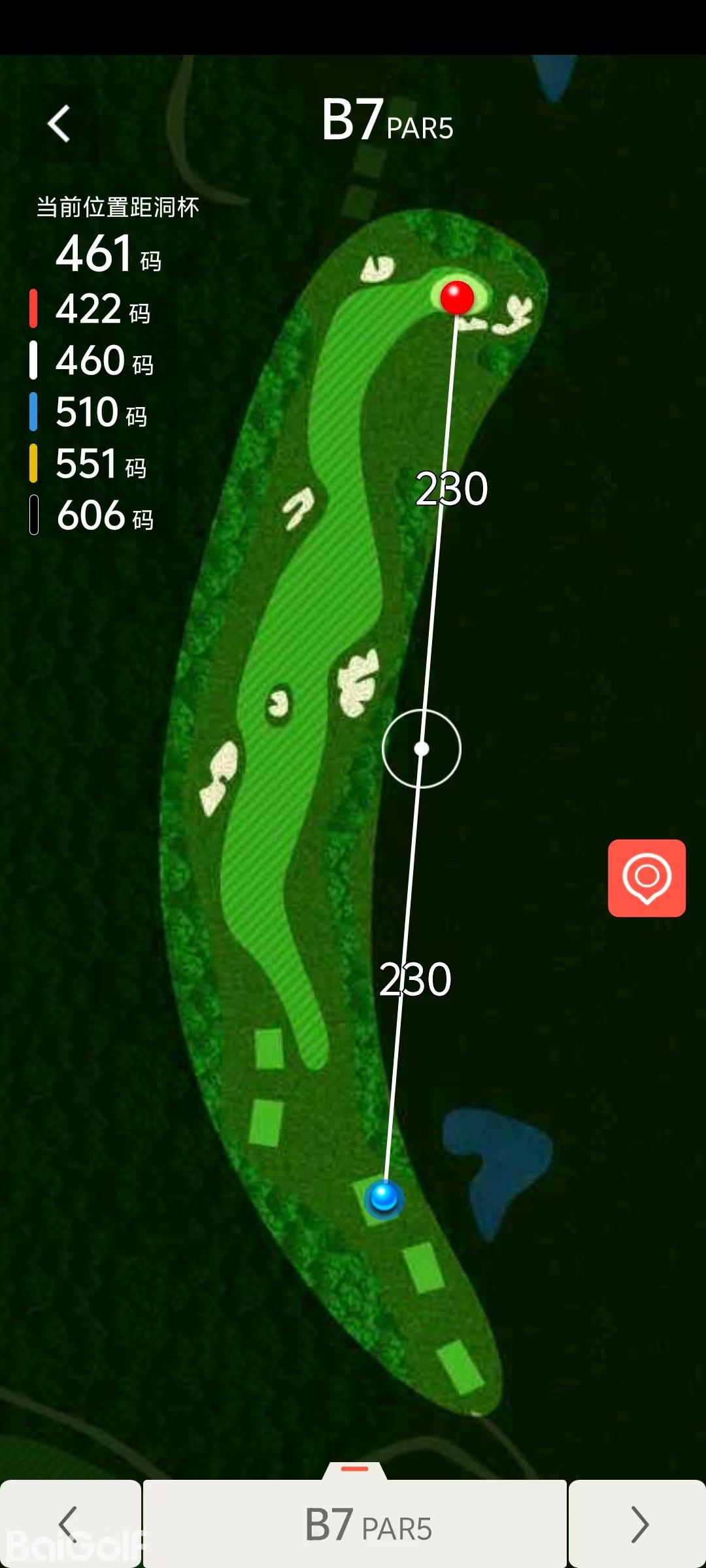This screenshot has height=1568, width=706.
Task: Go back using the top-left arrow
Action: [59, 123]
